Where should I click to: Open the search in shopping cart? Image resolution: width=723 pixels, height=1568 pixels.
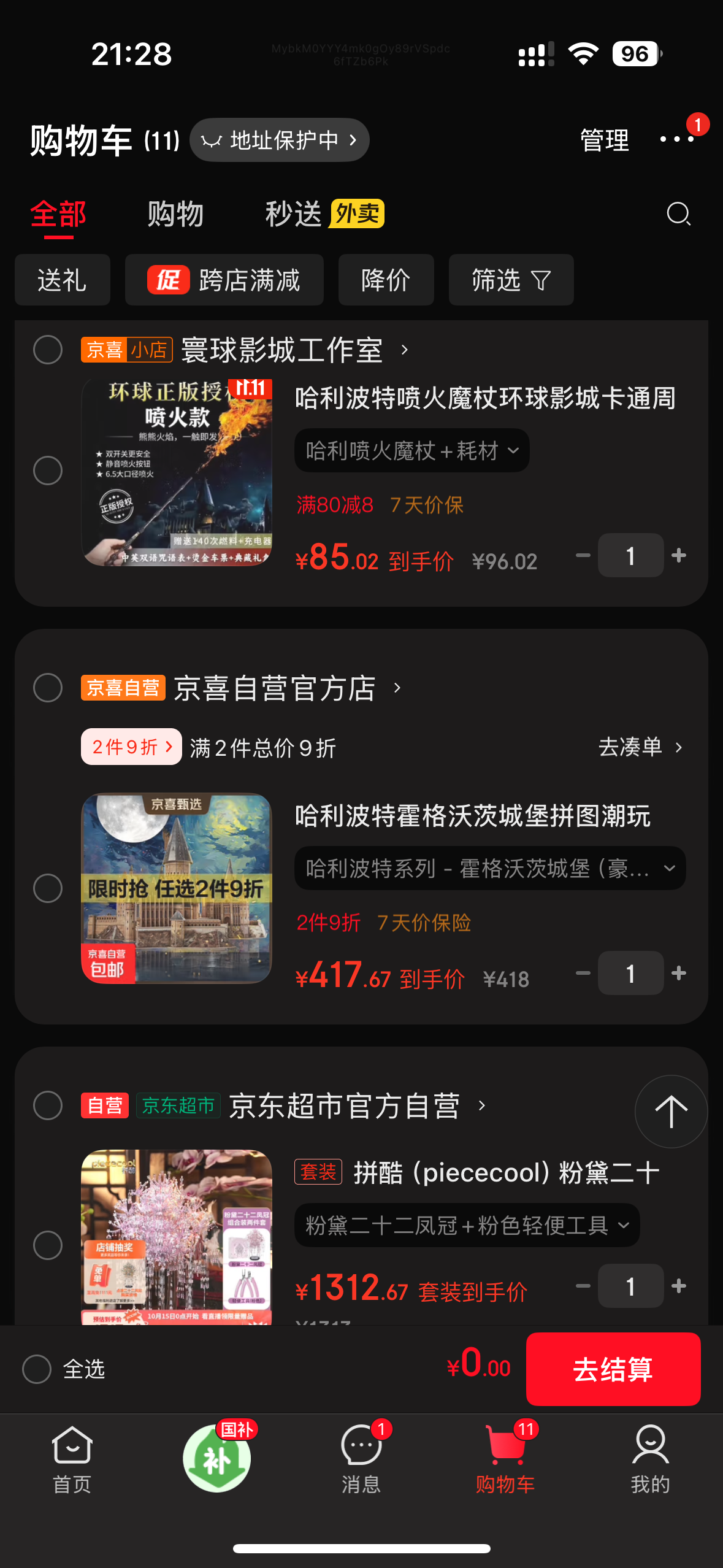tap(678, 214)
